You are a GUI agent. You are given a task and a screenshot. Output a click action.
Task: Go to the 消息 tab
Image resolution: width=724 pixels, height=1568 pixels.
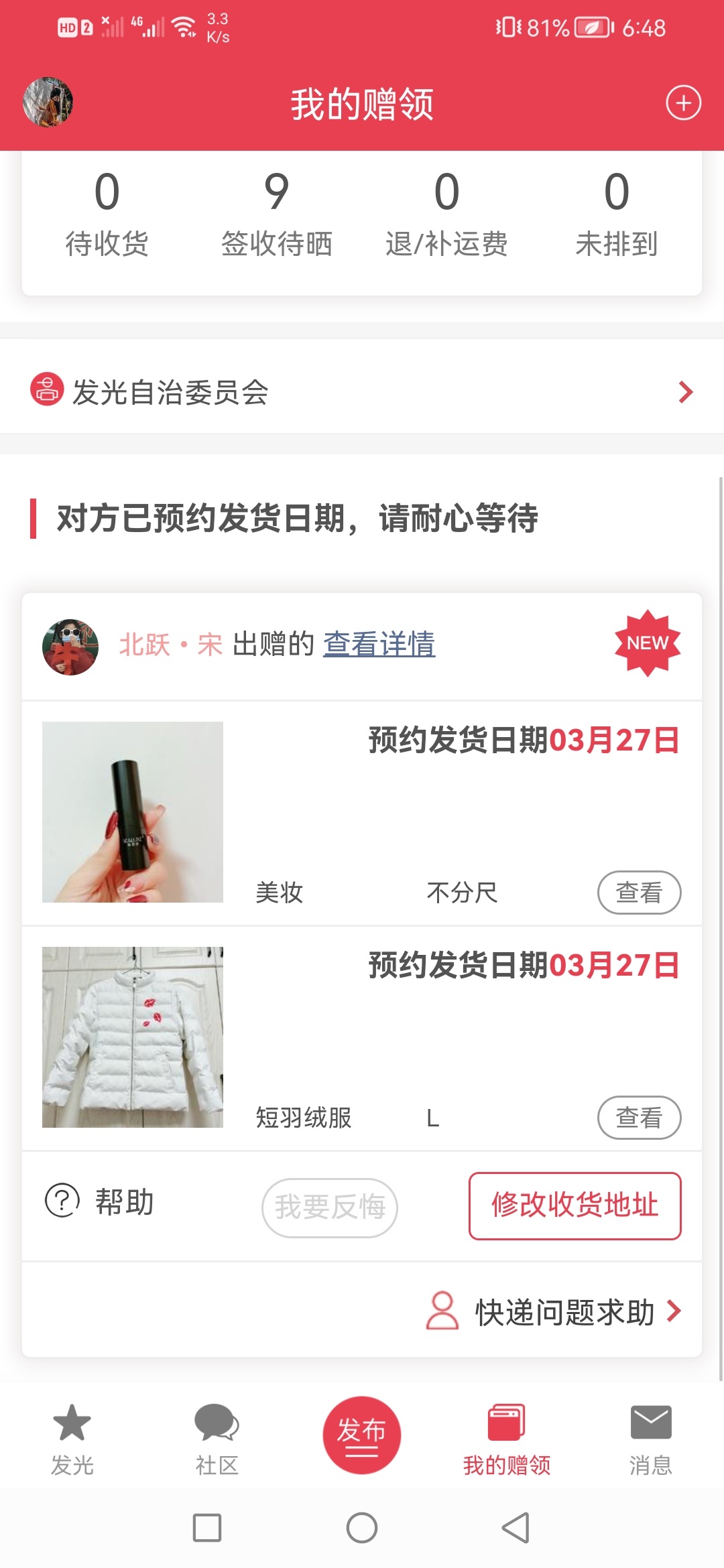coord(650,1439)
